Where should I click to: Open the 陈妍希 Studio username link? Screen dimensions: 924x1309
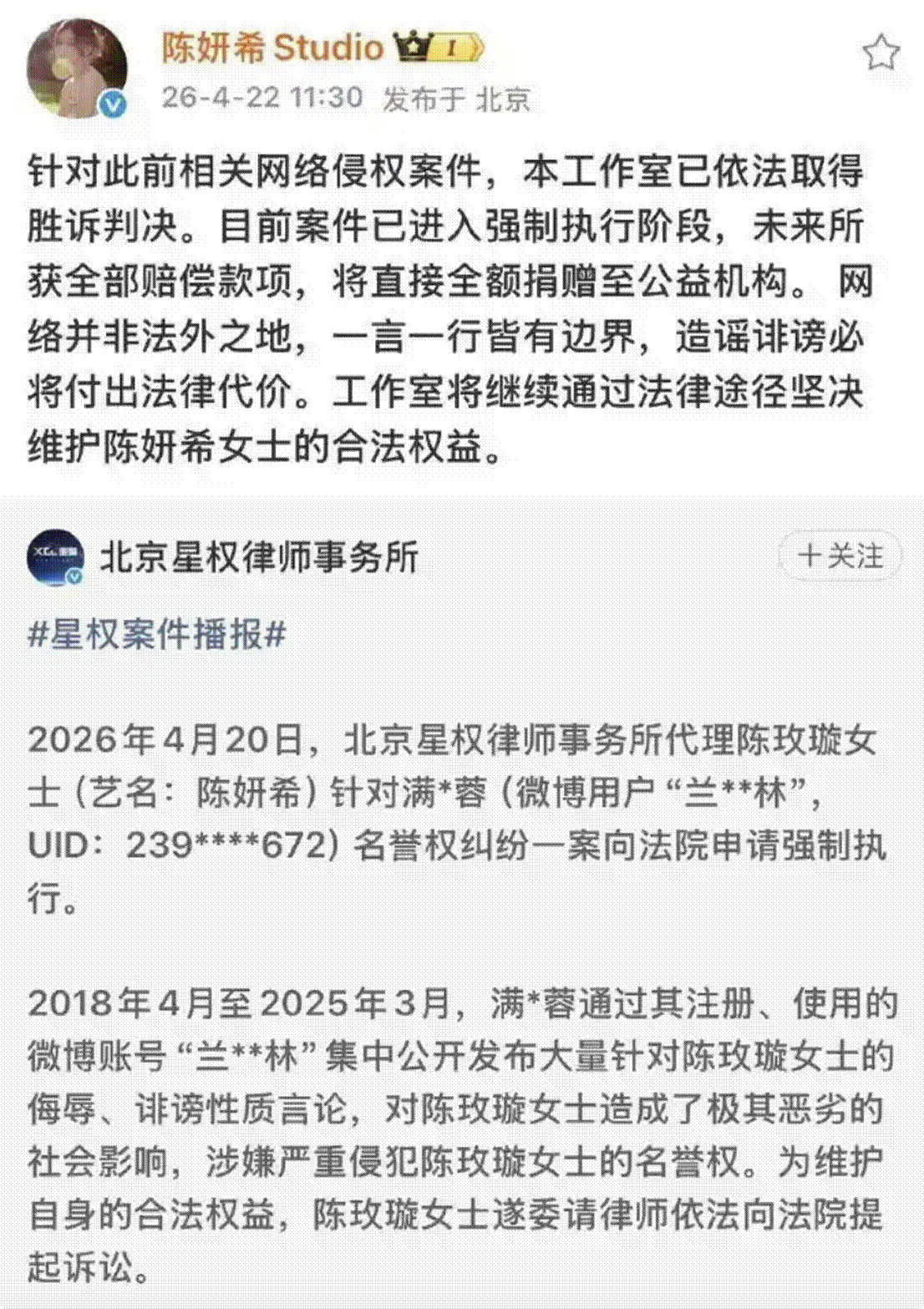tap(272, 49)
